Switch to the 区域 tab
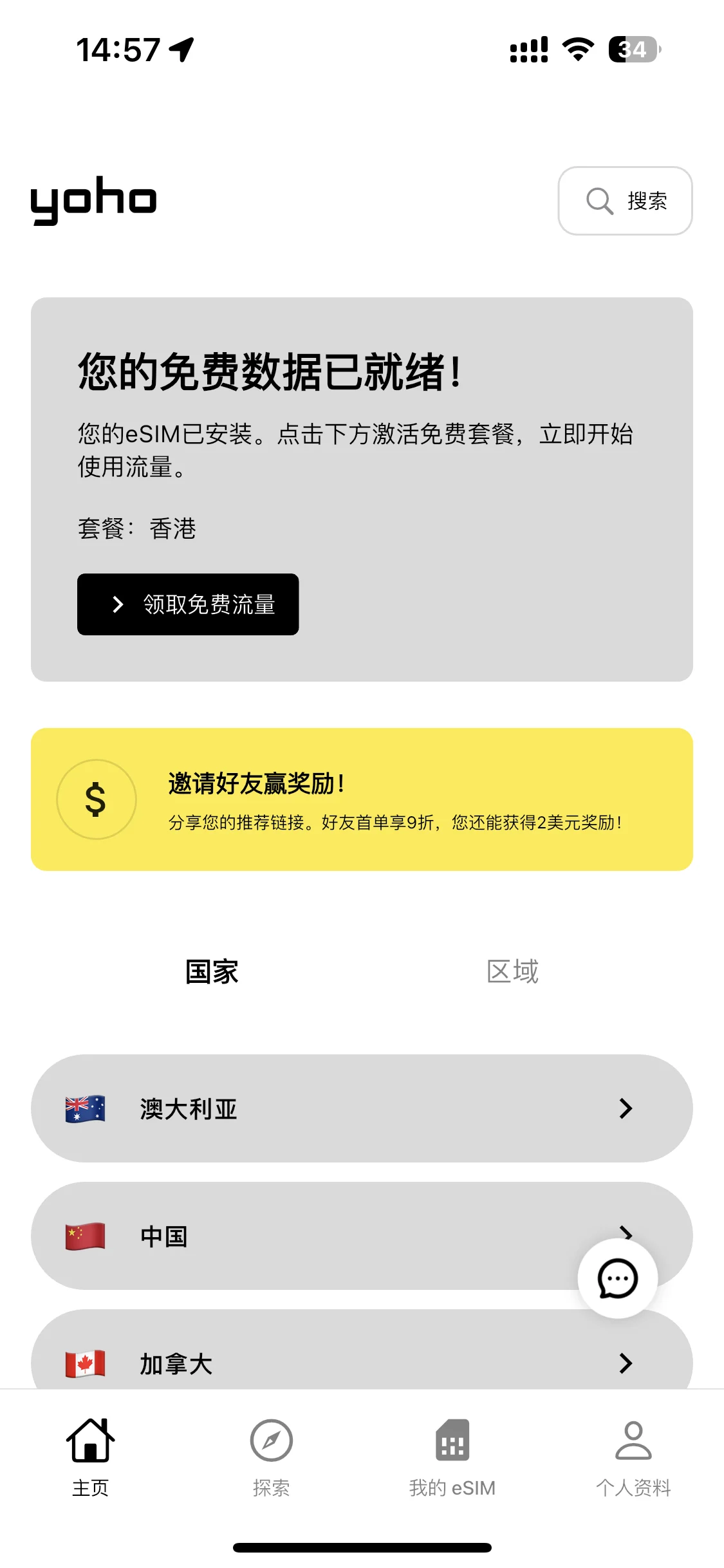Viewport: 724px width, 1568px height. [x=512, y=971]
